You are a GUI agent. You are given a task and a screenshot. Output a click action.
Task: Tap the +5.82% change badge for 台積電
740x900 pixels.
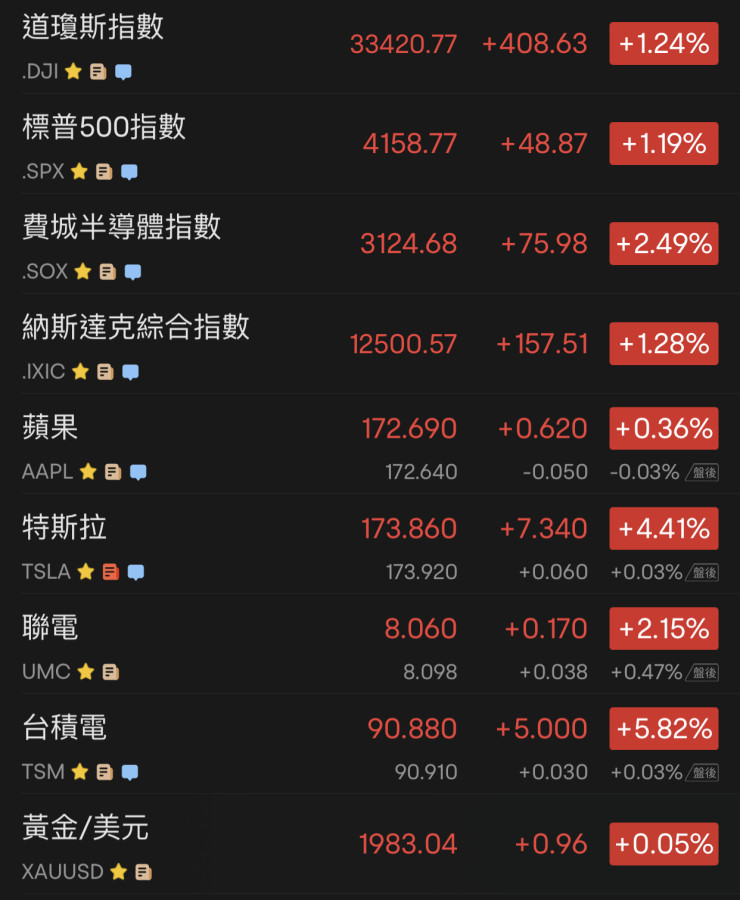point(663,728)
